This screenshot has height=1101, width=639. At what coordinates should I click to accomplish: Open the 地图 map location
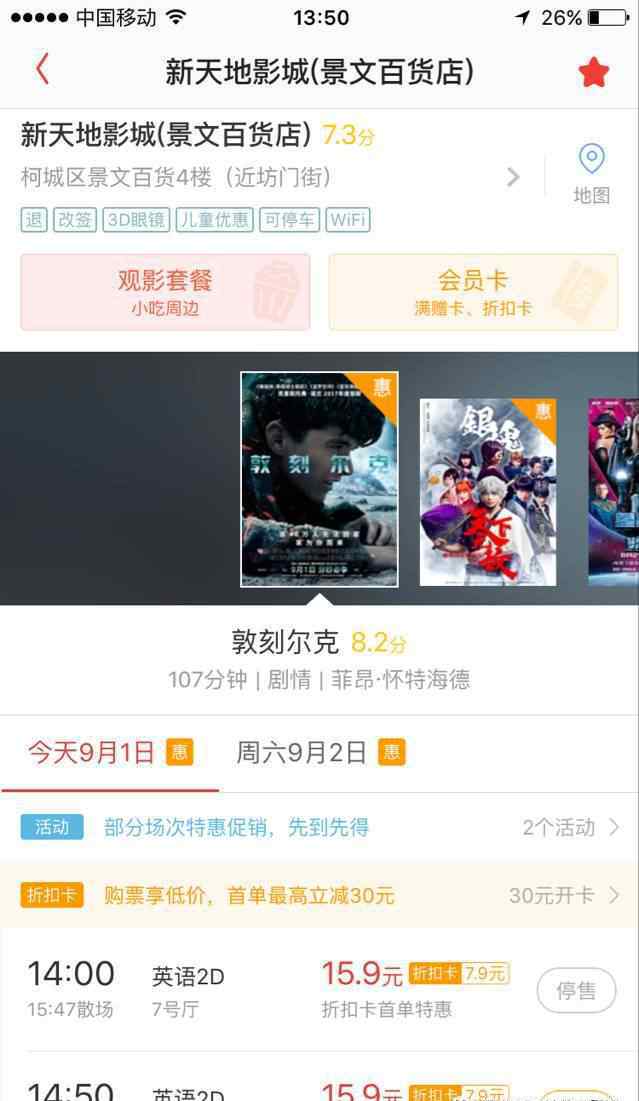[x=591, y=174]
